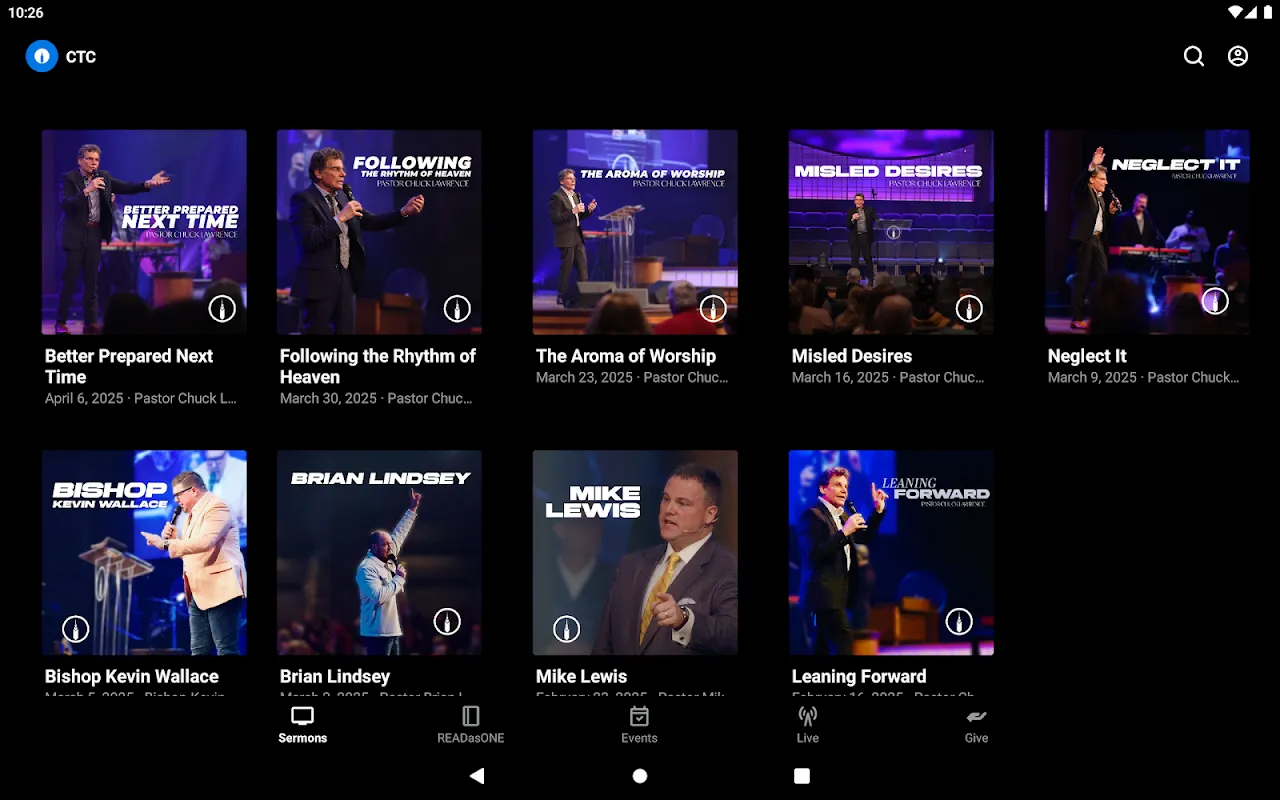Tap the system home button
Viewport: 1280px width, 800px height.
pos(640,776)
